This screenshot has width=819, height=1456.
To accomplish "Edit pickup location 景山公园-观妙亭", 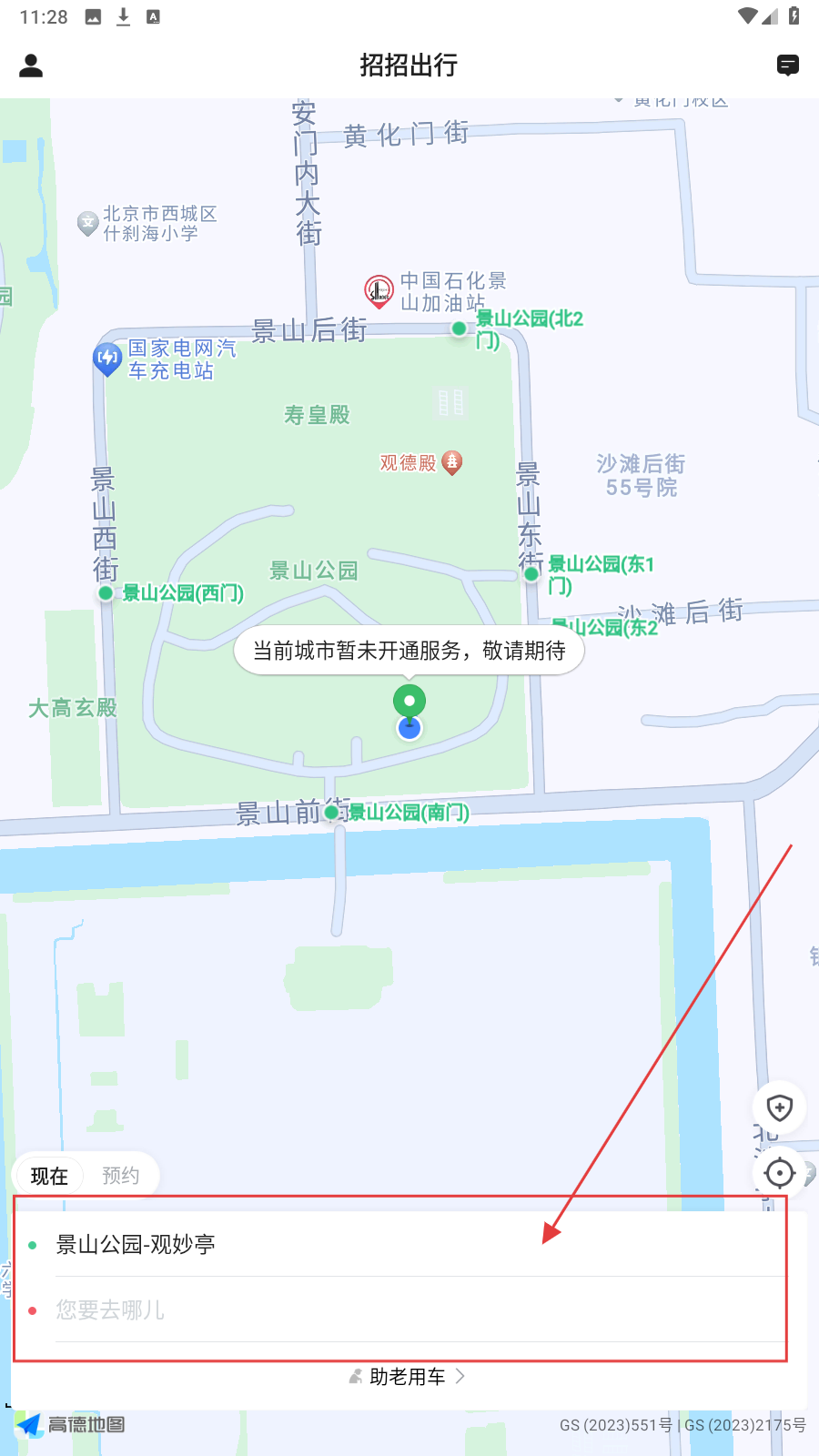I will (136, 1245).
